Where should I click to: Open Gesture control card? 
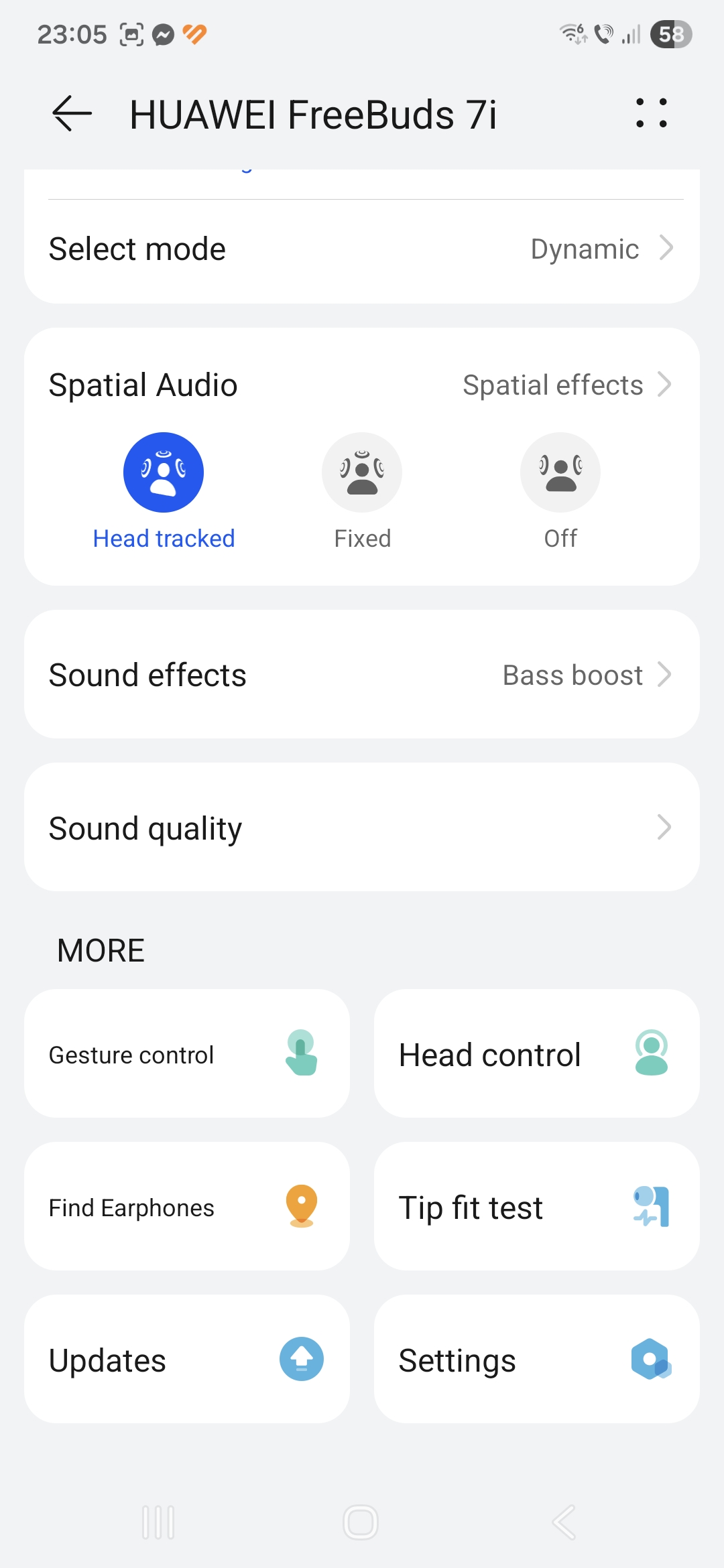(x=187, y=1054)
